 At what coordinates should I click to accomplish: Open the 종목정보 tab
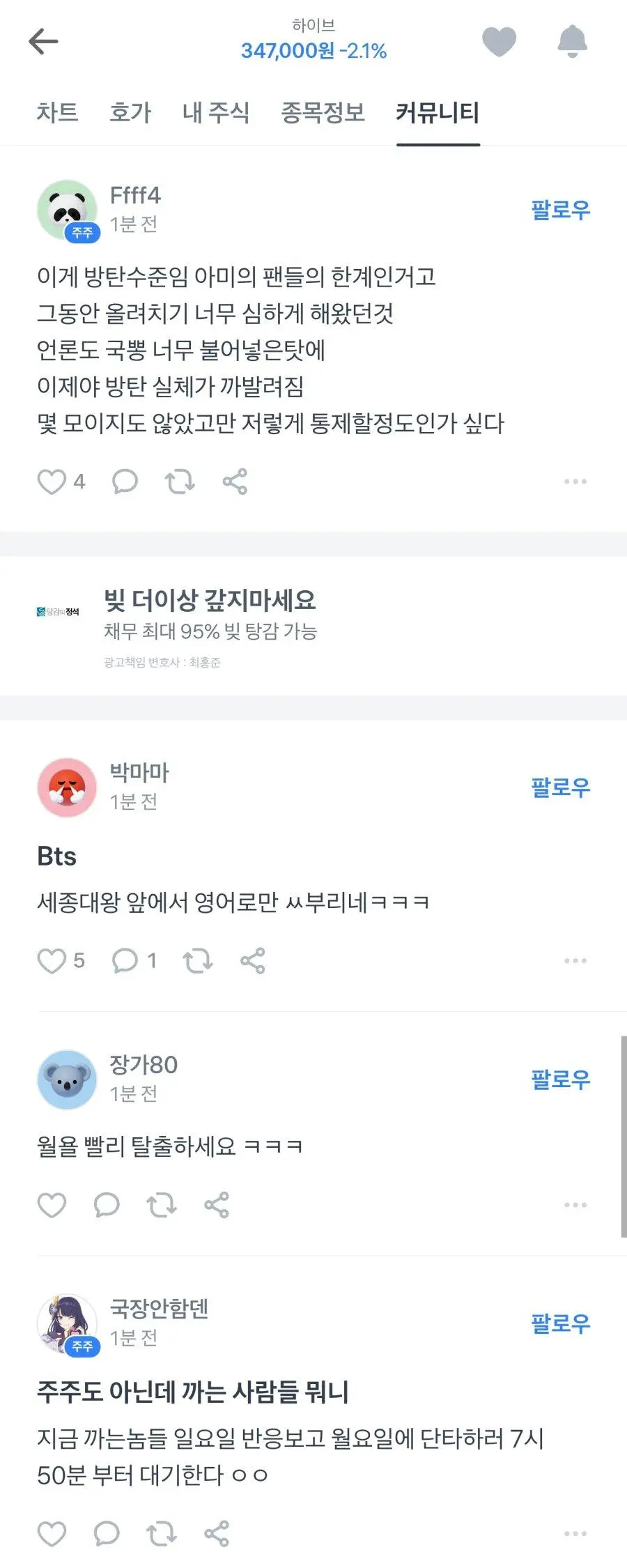323,113
